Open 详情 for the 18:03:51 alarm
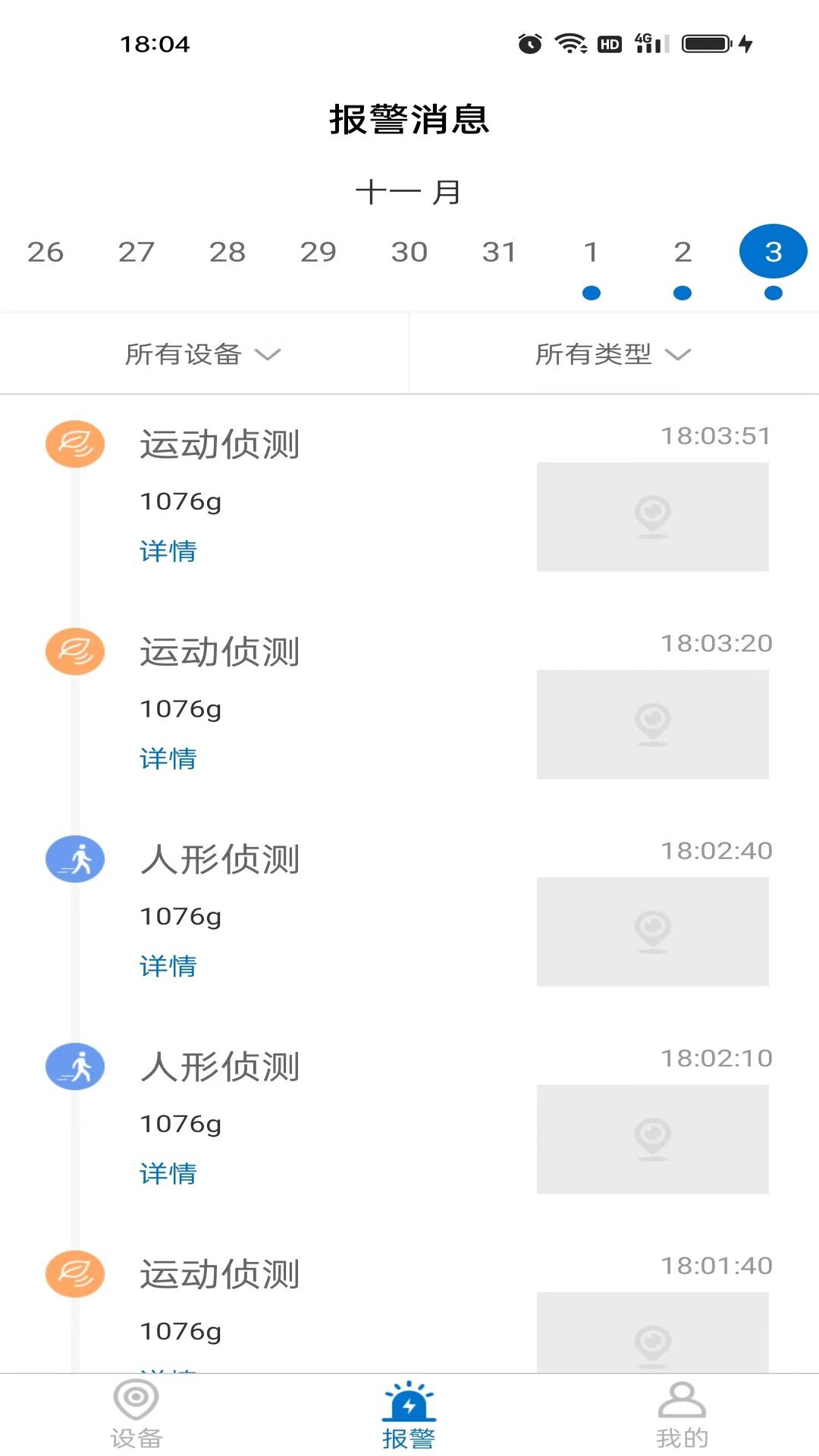 pos(167,552)
